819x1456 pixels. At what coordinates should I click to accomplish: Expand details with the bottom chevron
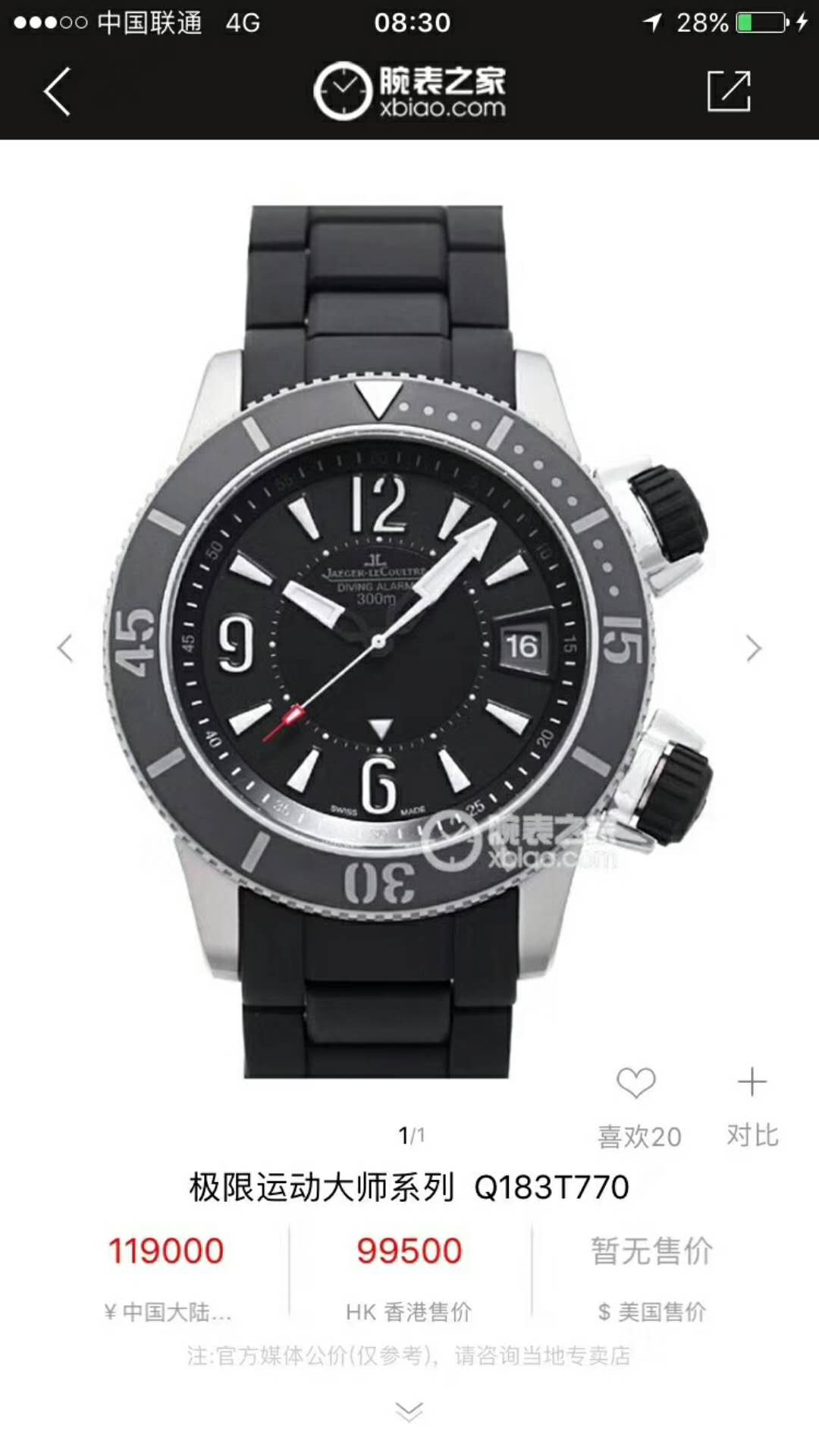[x=409, y=1410]
